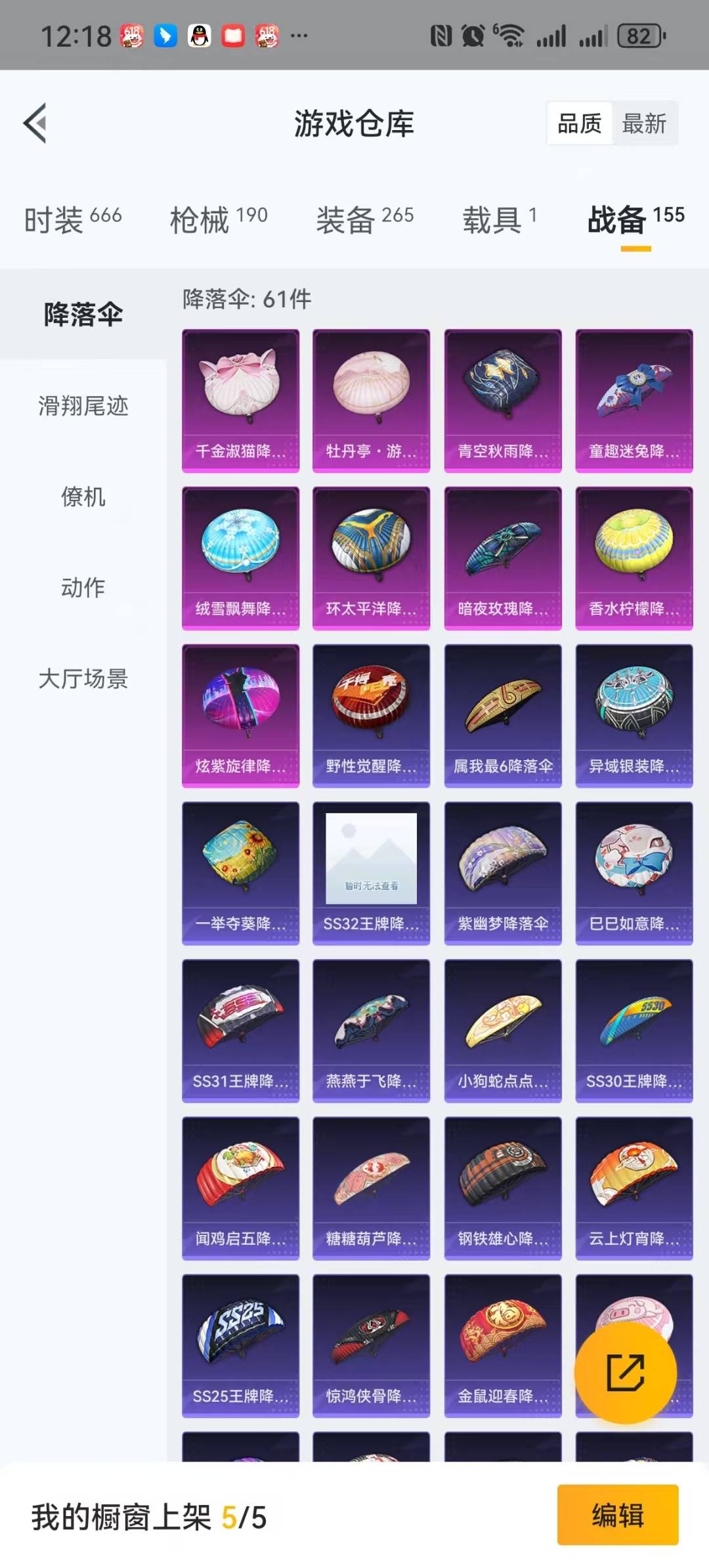This screenshot has height=1568, width=709.
Task: Switch to the 装备 tab
Action: 364,219
